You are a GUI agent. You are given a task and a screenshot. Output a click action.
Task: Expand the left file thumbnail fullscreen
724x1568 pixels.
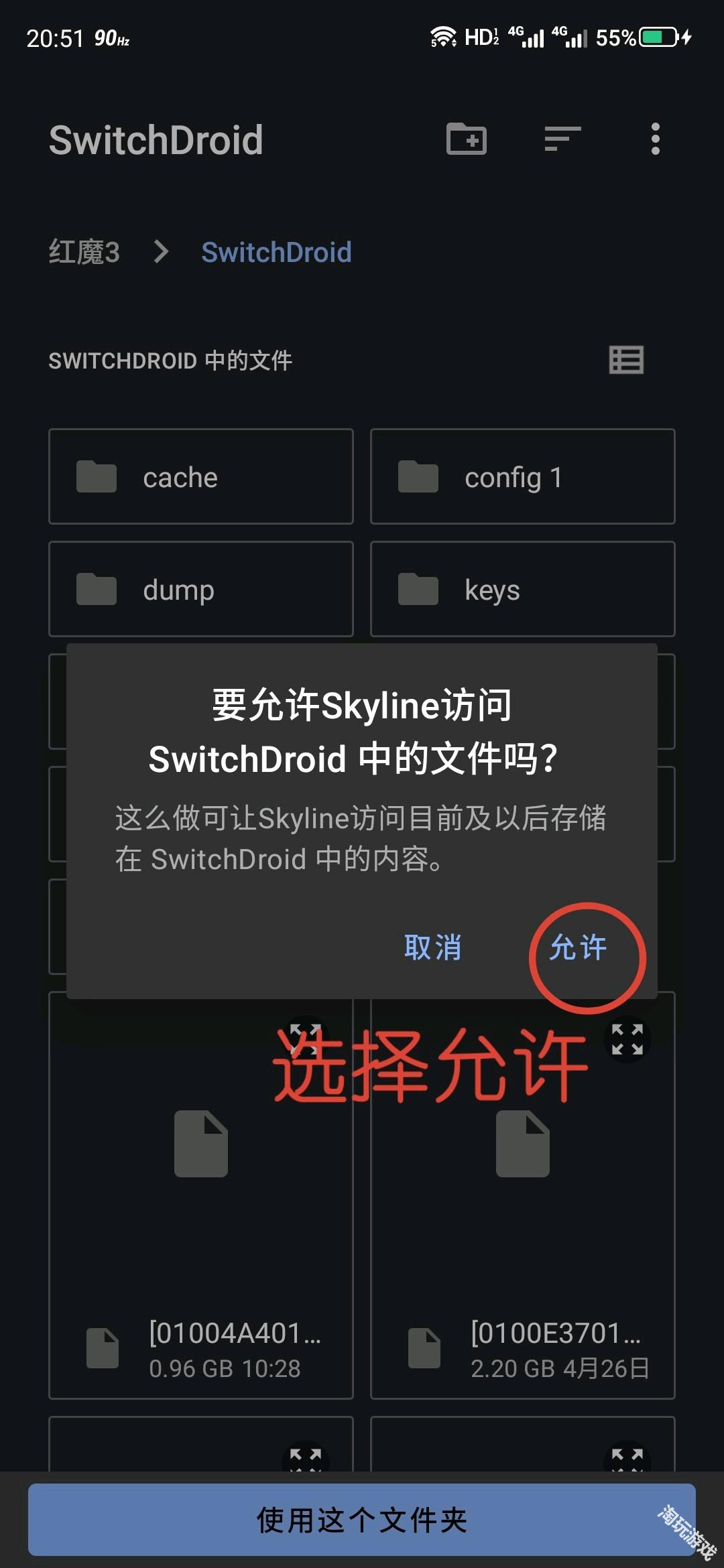pyautogui.click(x=308, y=1039)
